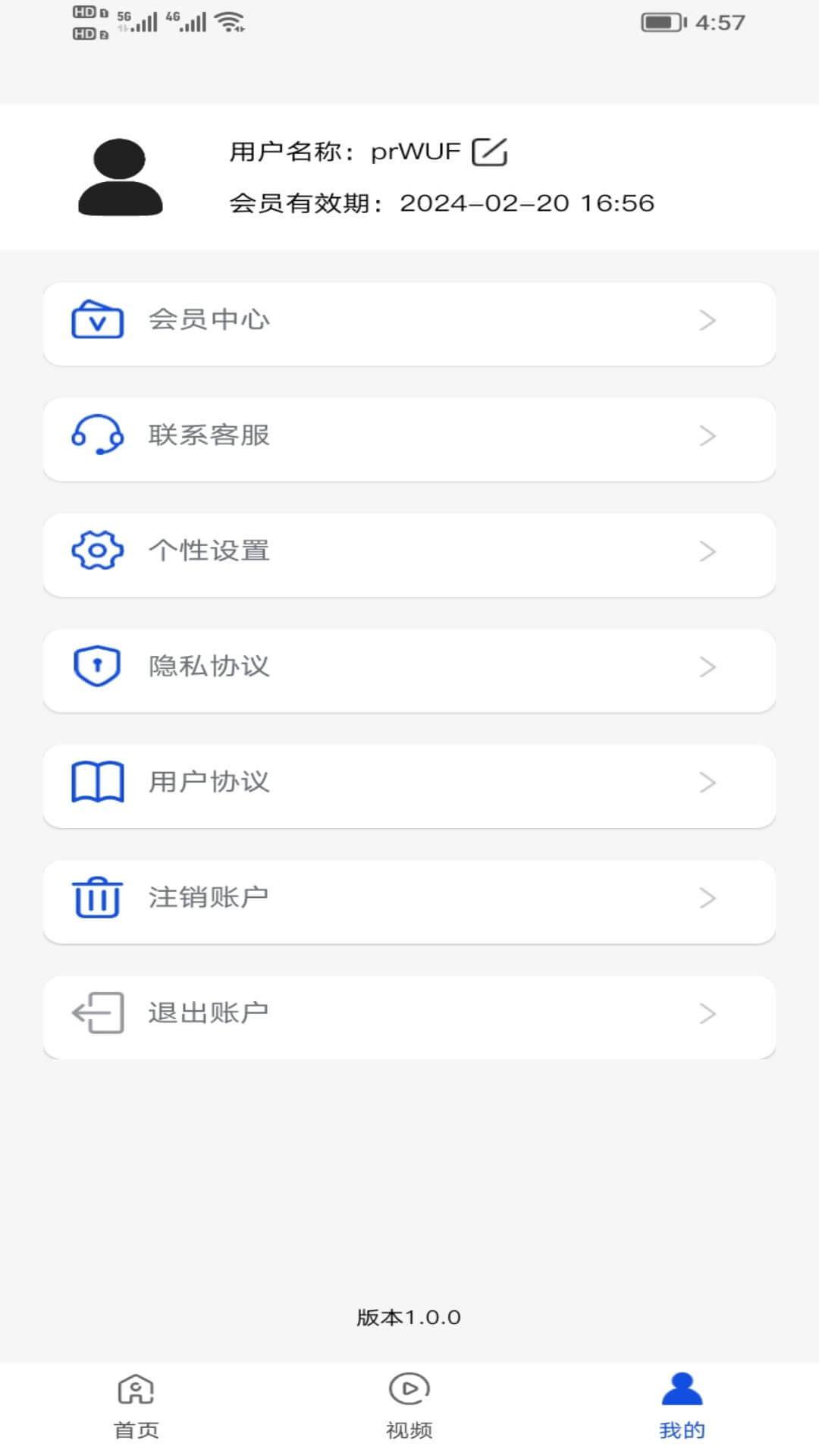Open the 会员中心 wallet icon
The width and height of the screenshot is (819, 1456).
click(x=96, y=321)
